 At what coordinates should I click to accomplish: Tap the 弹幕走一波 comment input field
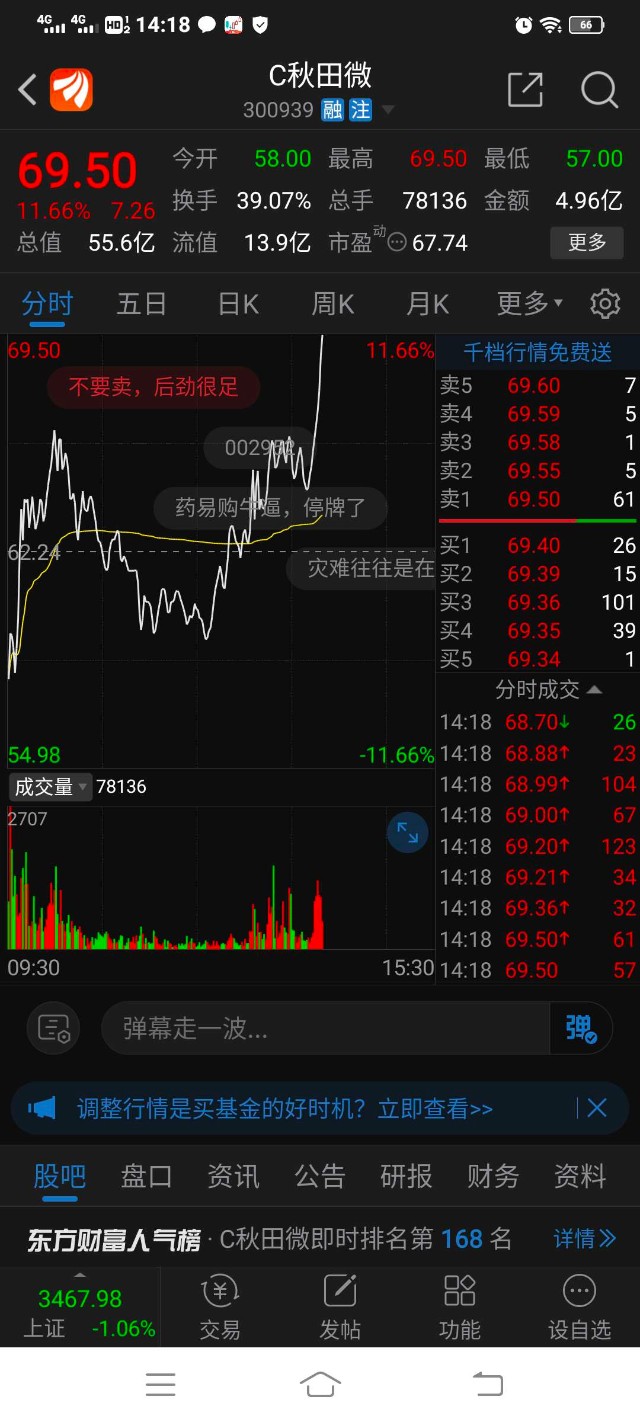[x=325, y=1028]
